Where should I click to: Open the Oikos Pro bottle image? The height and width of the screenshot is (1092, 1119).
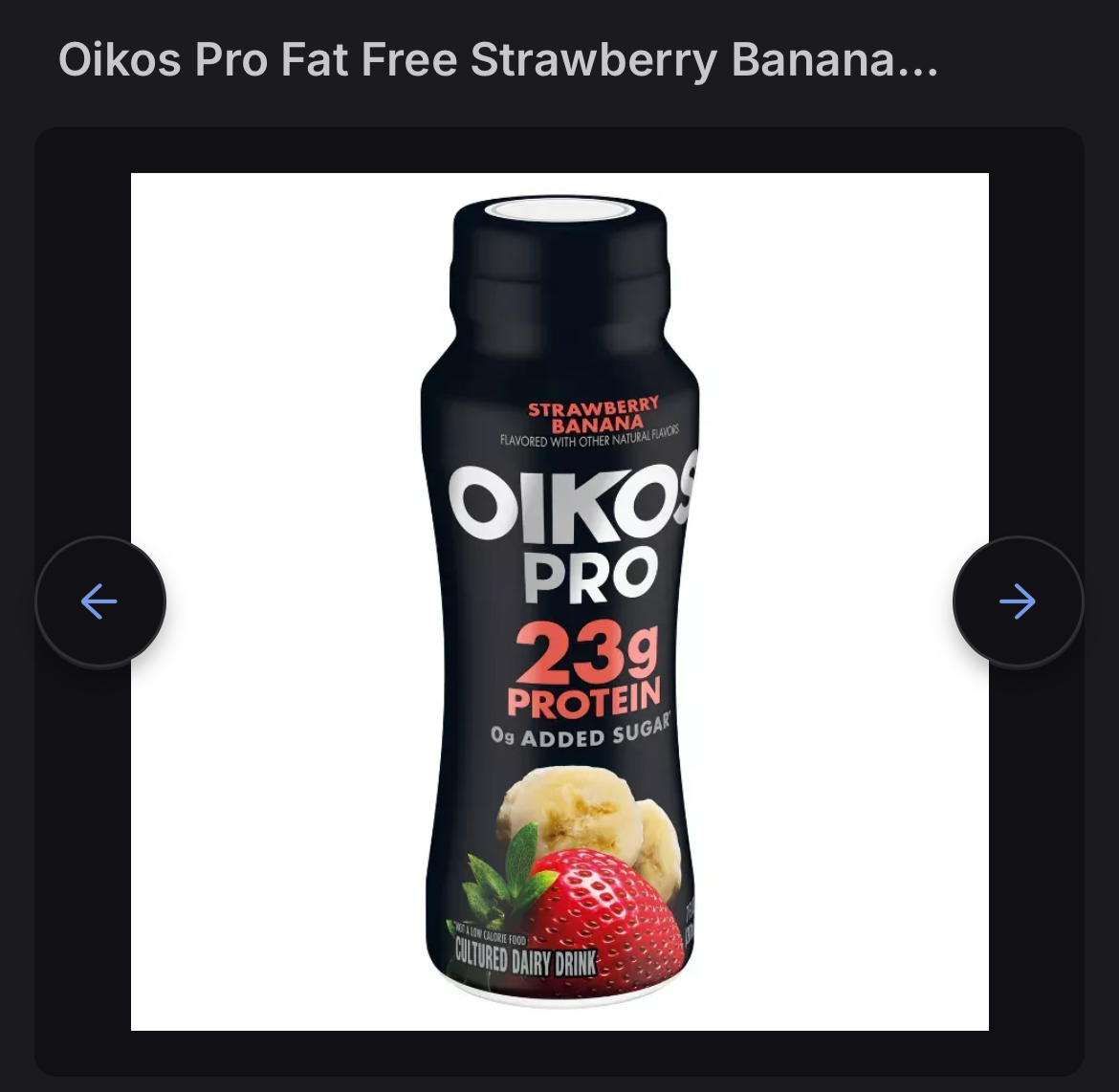[559, 601]
